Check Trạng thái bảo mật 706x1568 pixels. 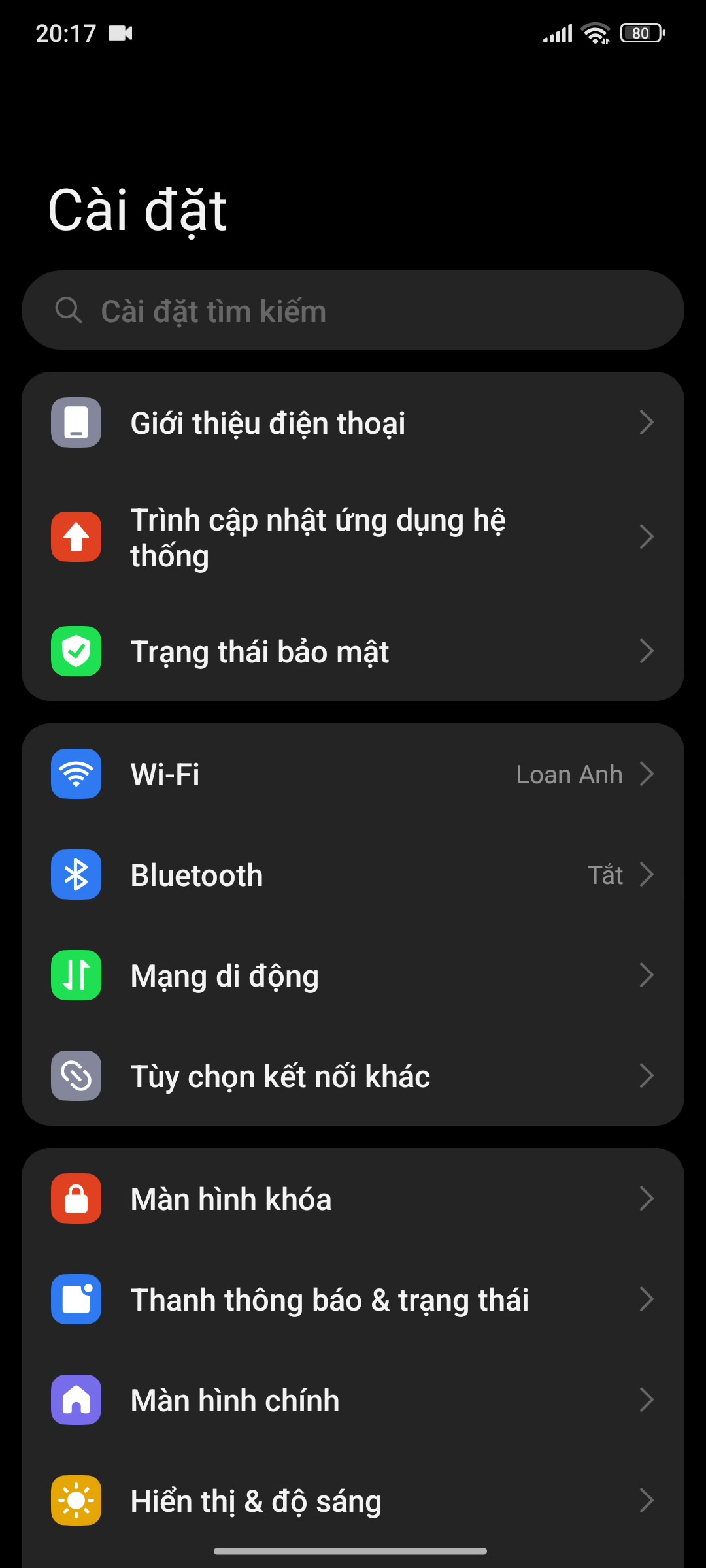click(x=353, y=651)
